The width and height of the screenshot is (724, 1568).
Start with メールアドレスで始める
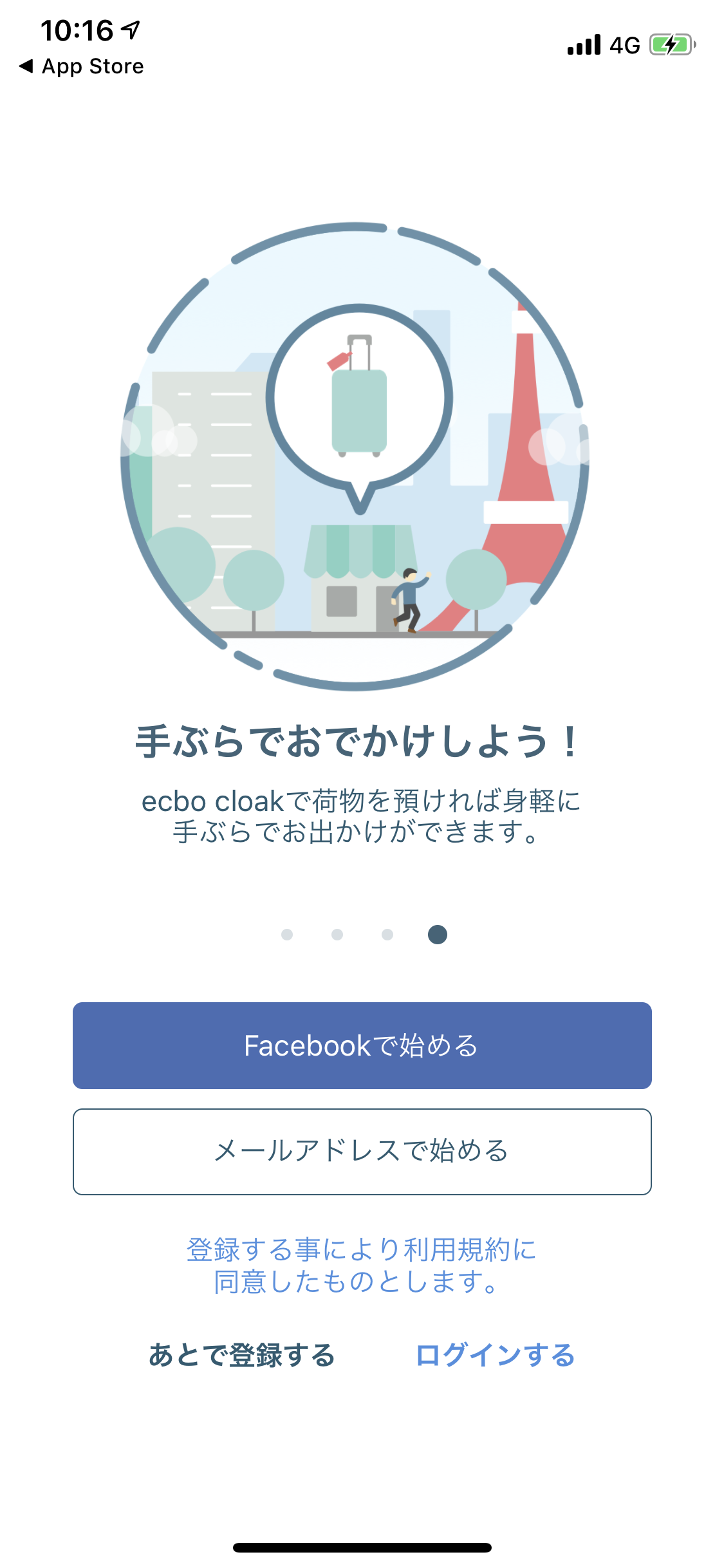(362, 1152)
